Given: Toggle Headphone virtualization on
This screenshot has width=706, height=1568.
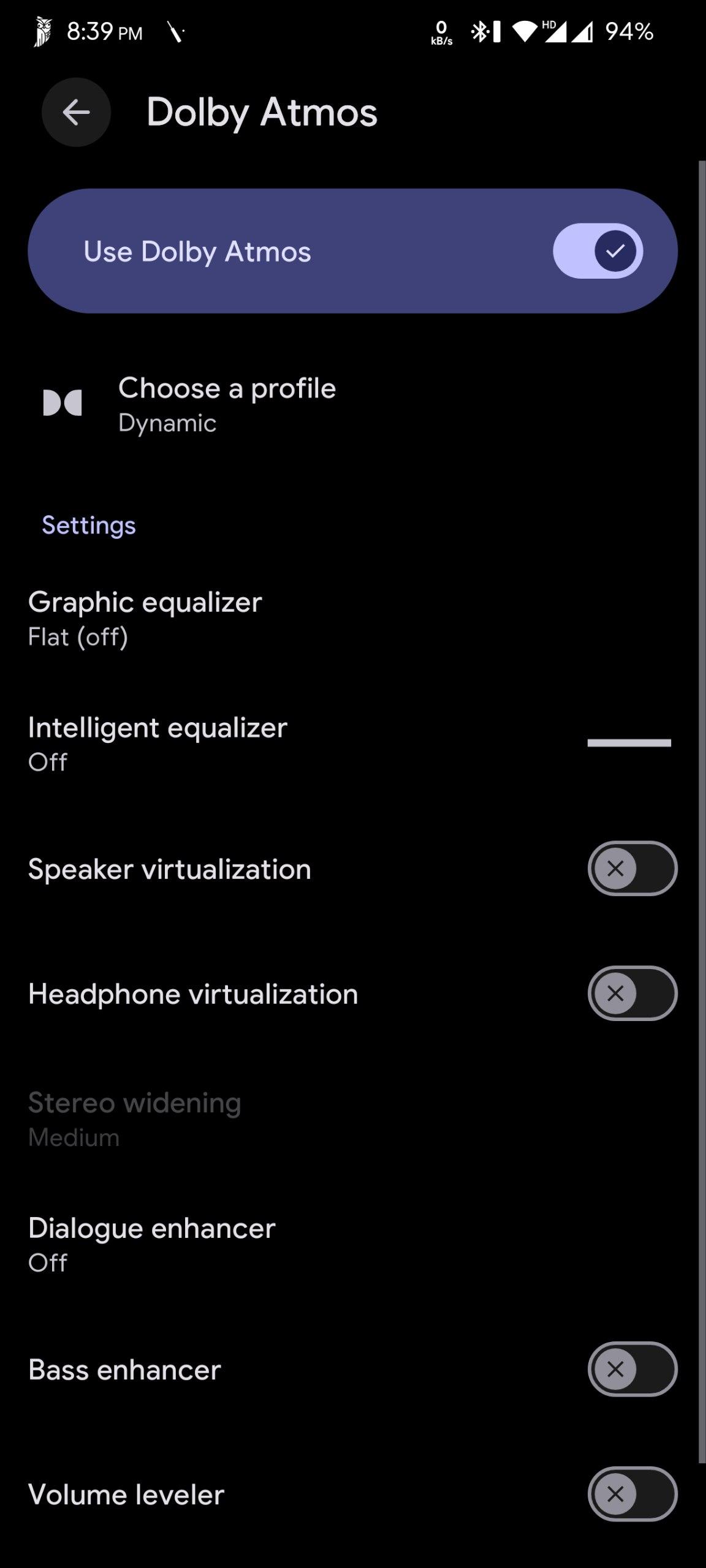Looking at the screenshot, I should point(632,993).
